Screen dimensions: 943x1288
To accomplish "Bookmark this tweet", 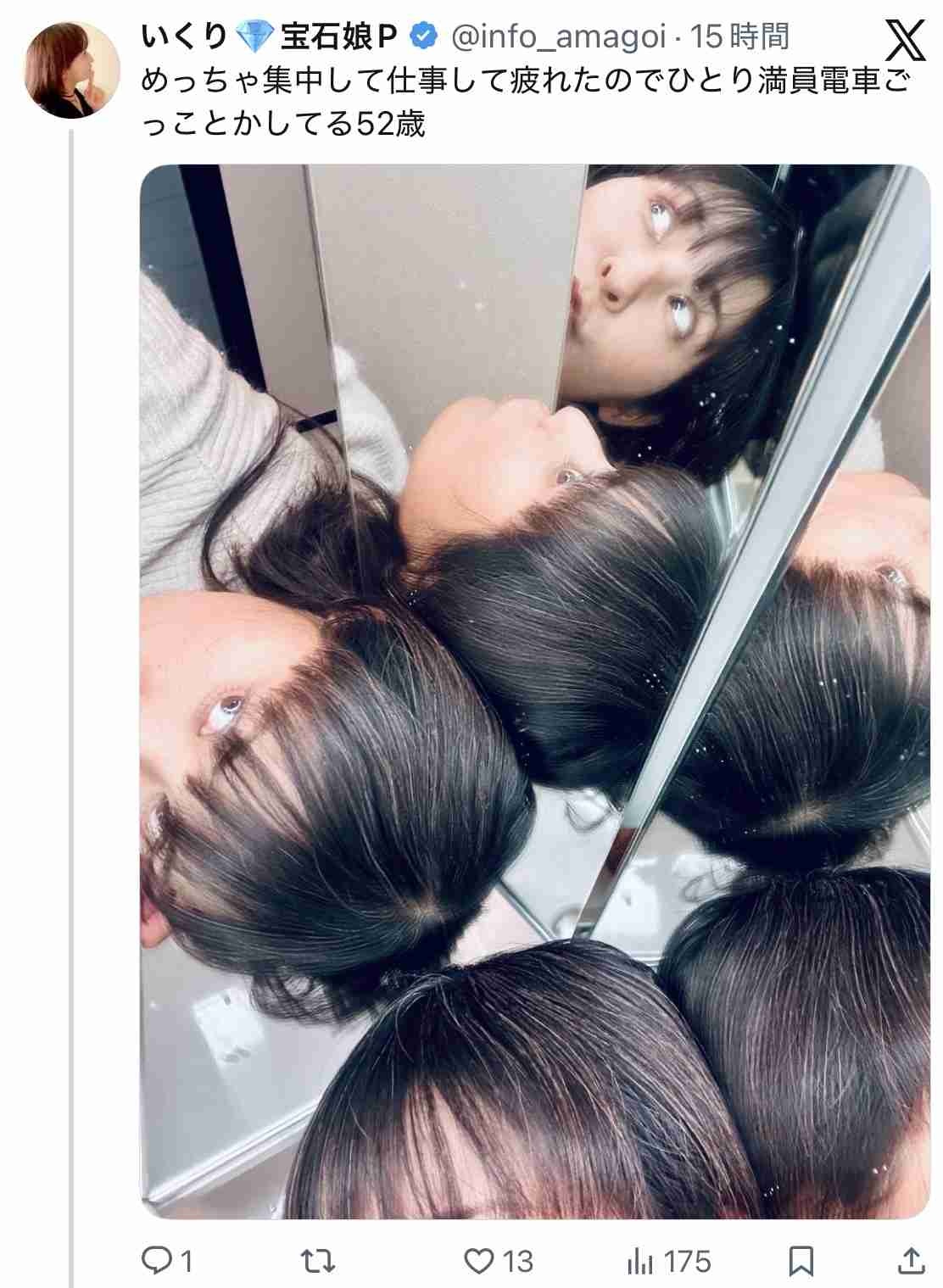I will (801, 1261).
